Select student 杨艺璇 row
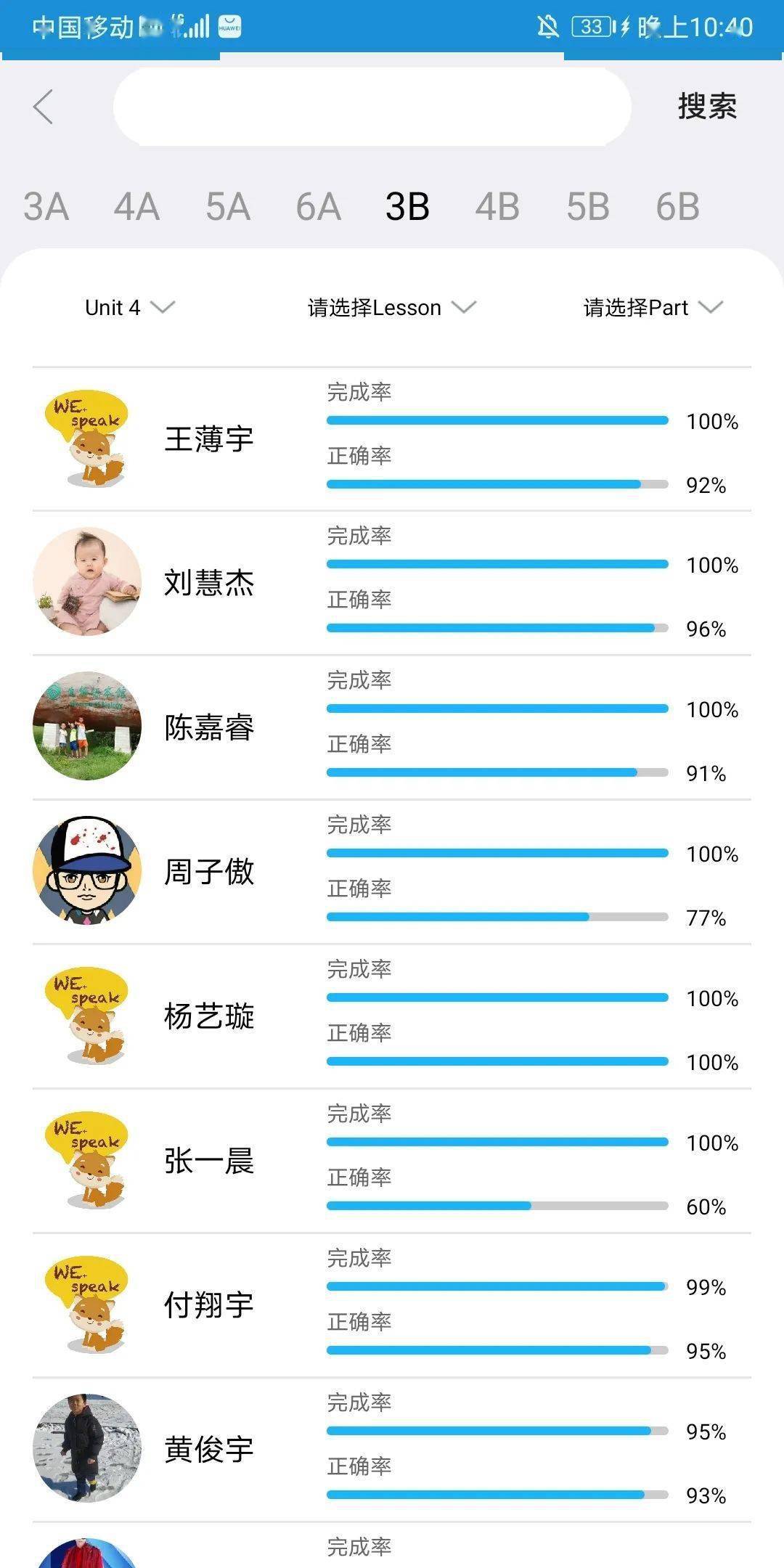Viewport: 784px width, 1568px height. (x=209, y=1016)
